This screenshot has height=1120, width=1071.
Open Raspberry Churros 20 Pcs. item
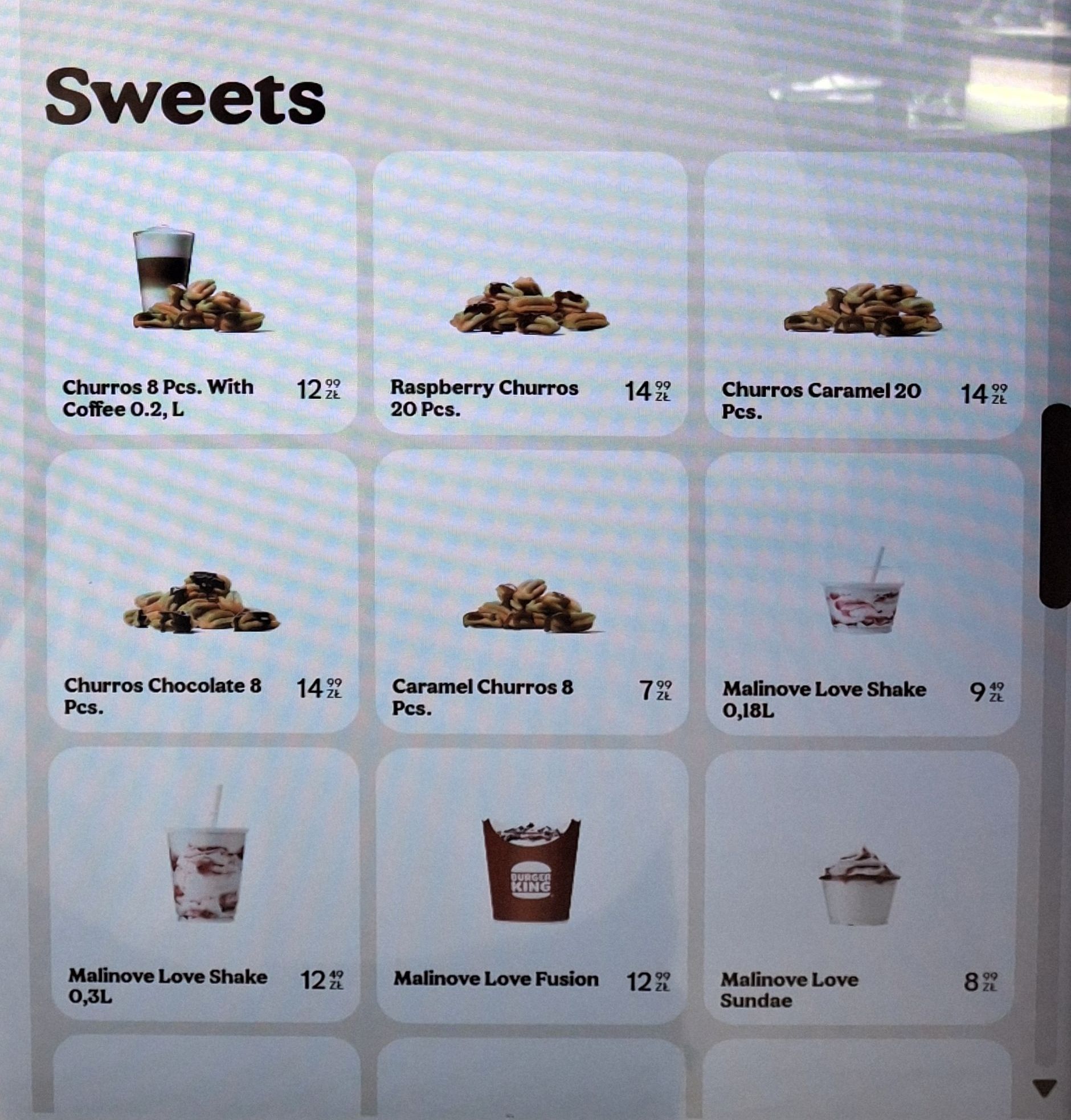click(x=530, y=294)
